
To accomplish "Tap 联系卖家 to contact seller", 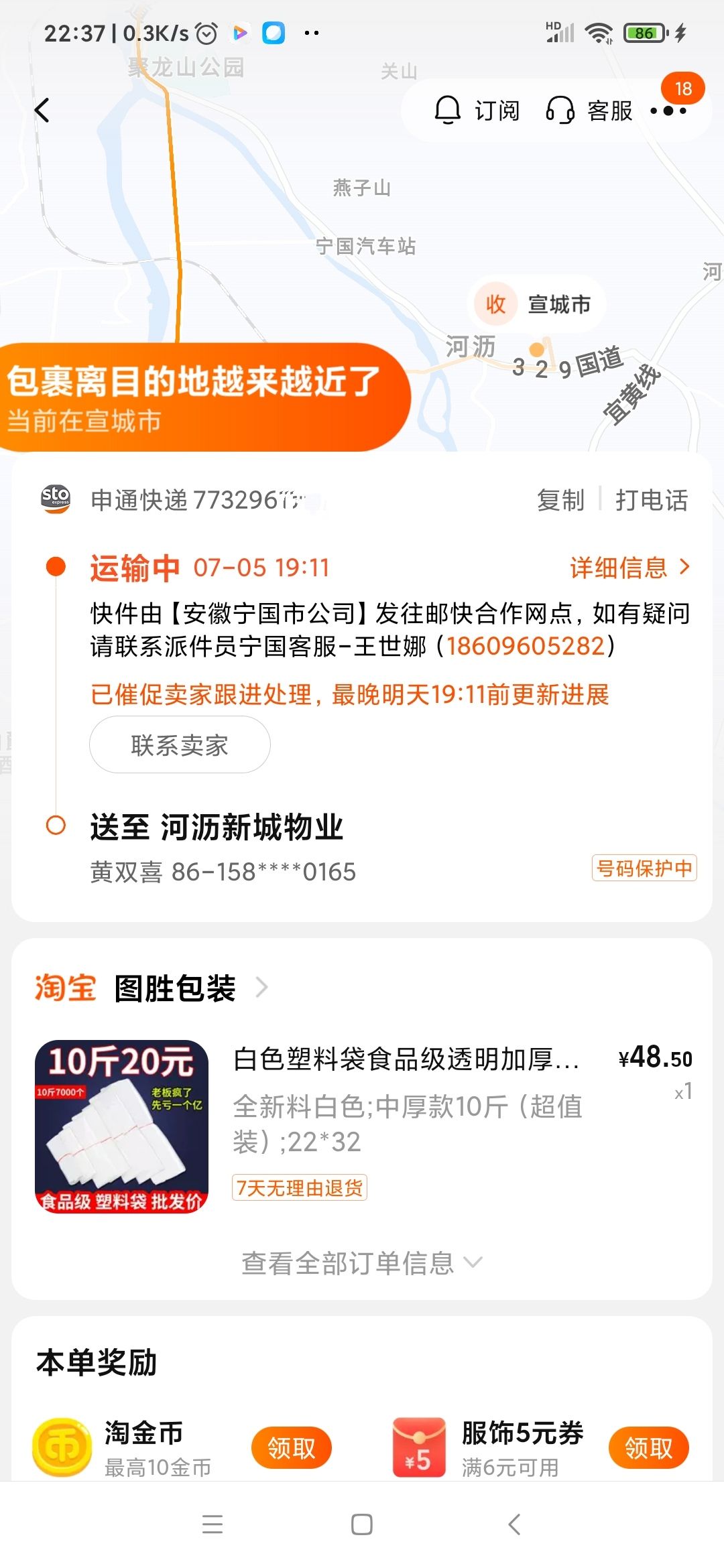I will tap(180, 745).
